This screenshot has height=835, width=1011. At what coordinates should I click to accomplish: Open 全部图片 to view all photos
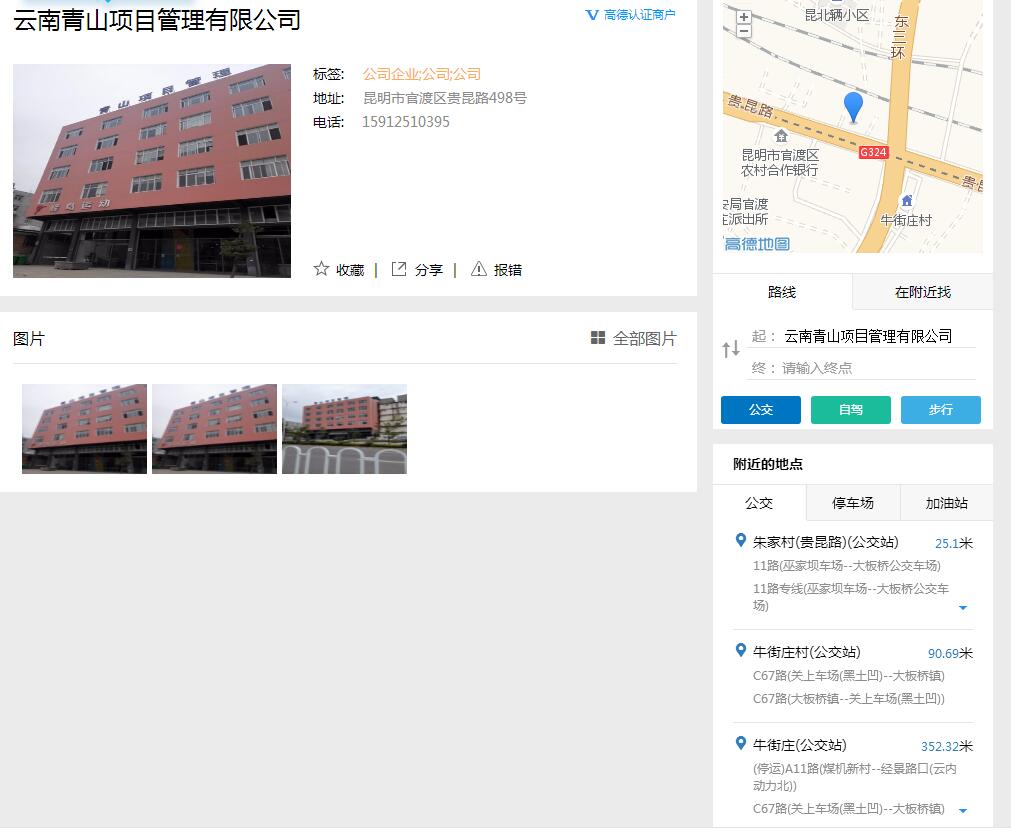pyautogui.click(x=633, y=339)
